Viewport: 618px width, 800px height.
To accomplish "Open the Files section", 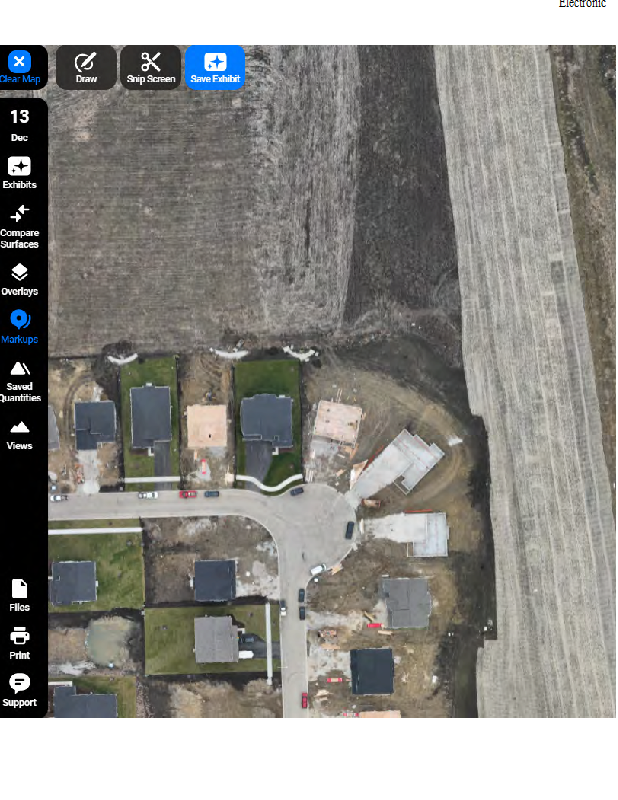I will [x=19, y=594].
